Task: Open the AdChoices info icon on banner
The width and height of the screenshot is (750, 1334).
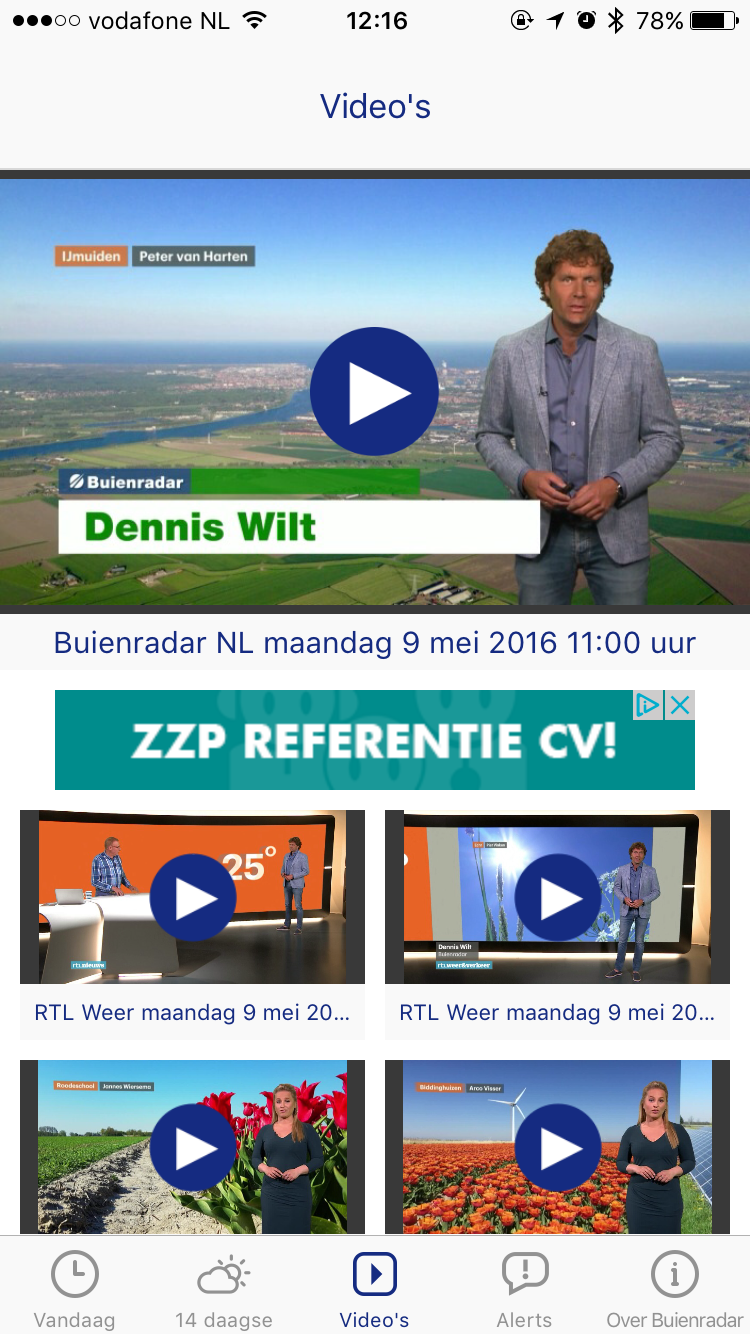Action: 649,705
